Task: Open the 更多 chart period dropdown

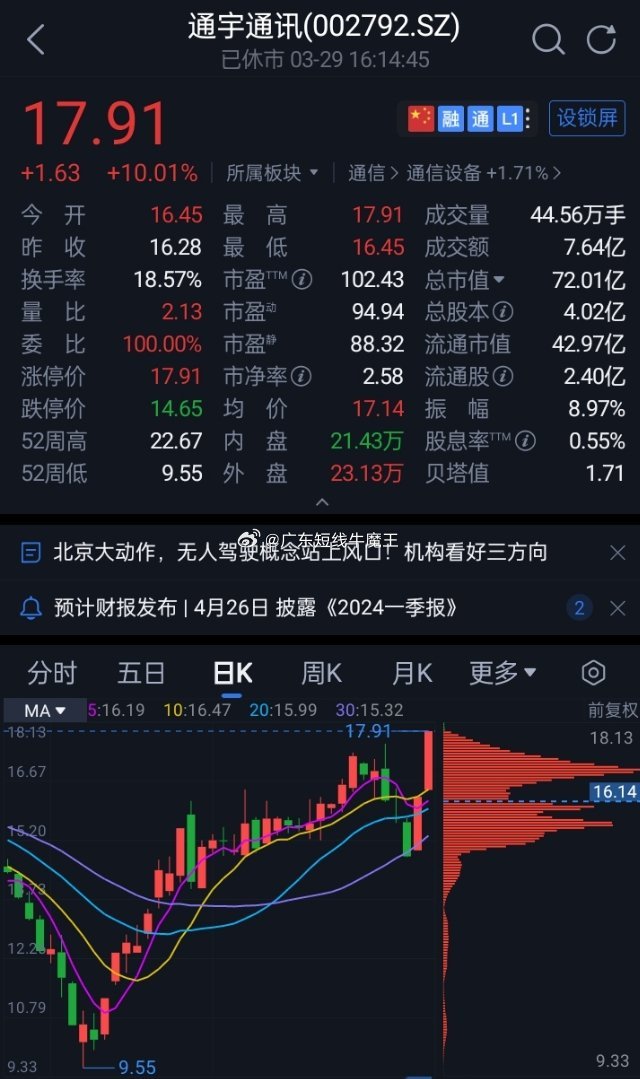Action: [502, 672]
